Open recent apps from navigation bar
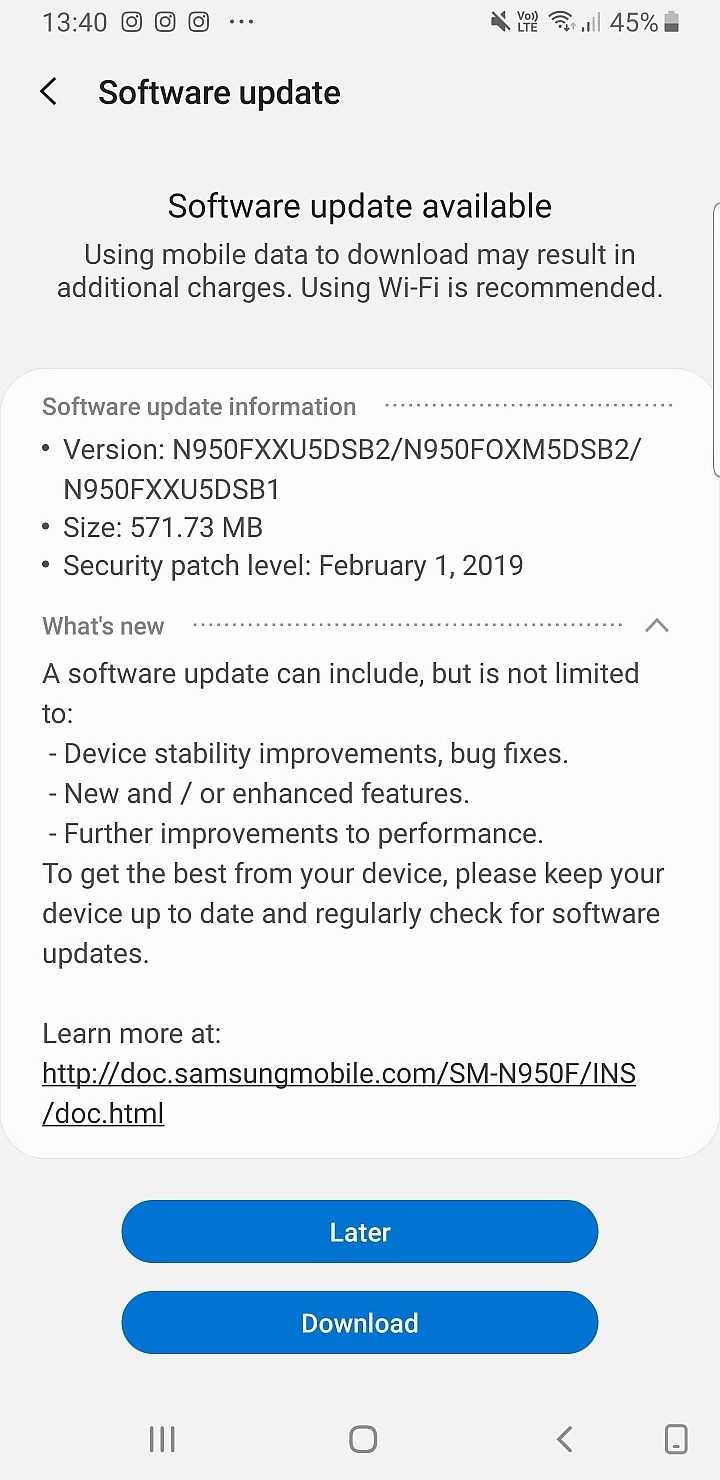720x1480 pixels. pos(162,1438)
